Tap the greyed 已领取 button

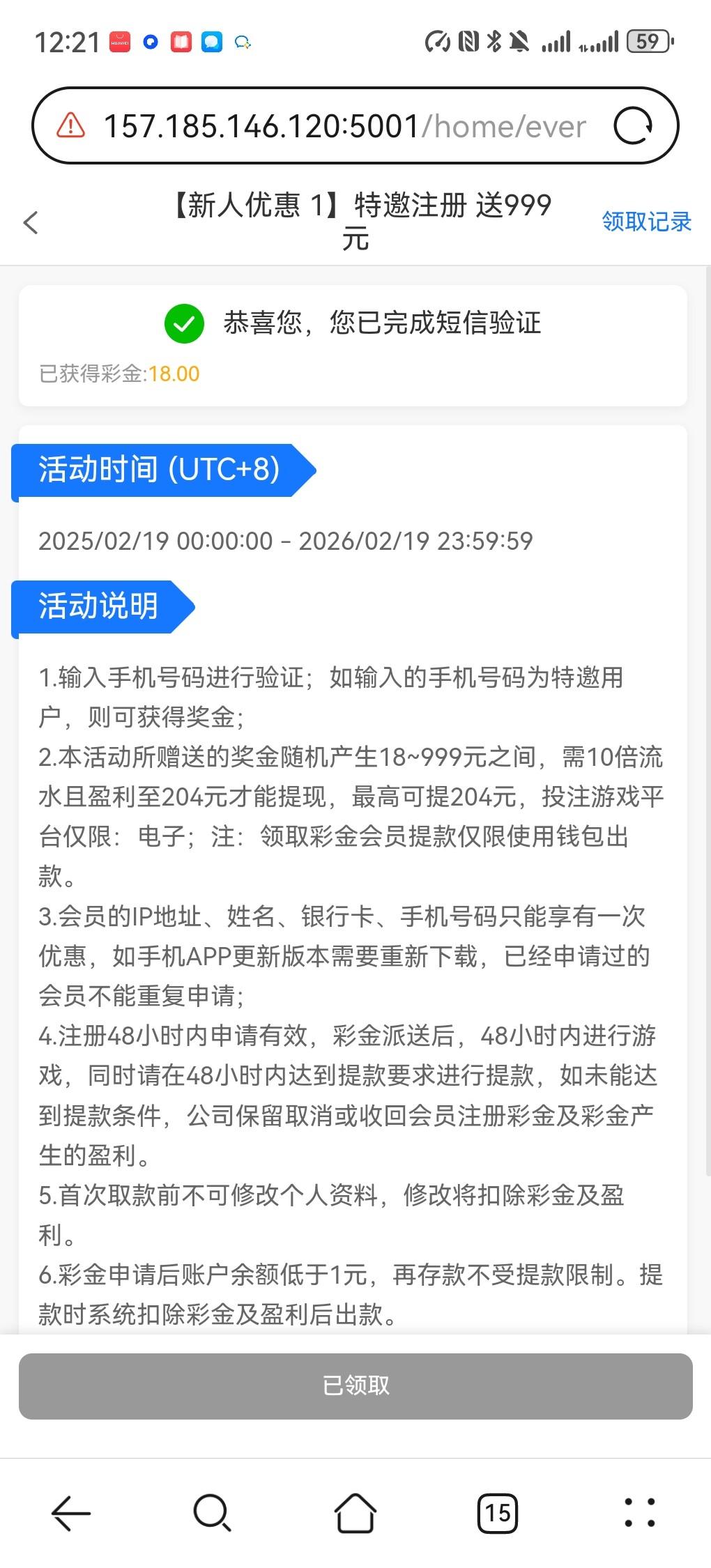point(355,1385)
